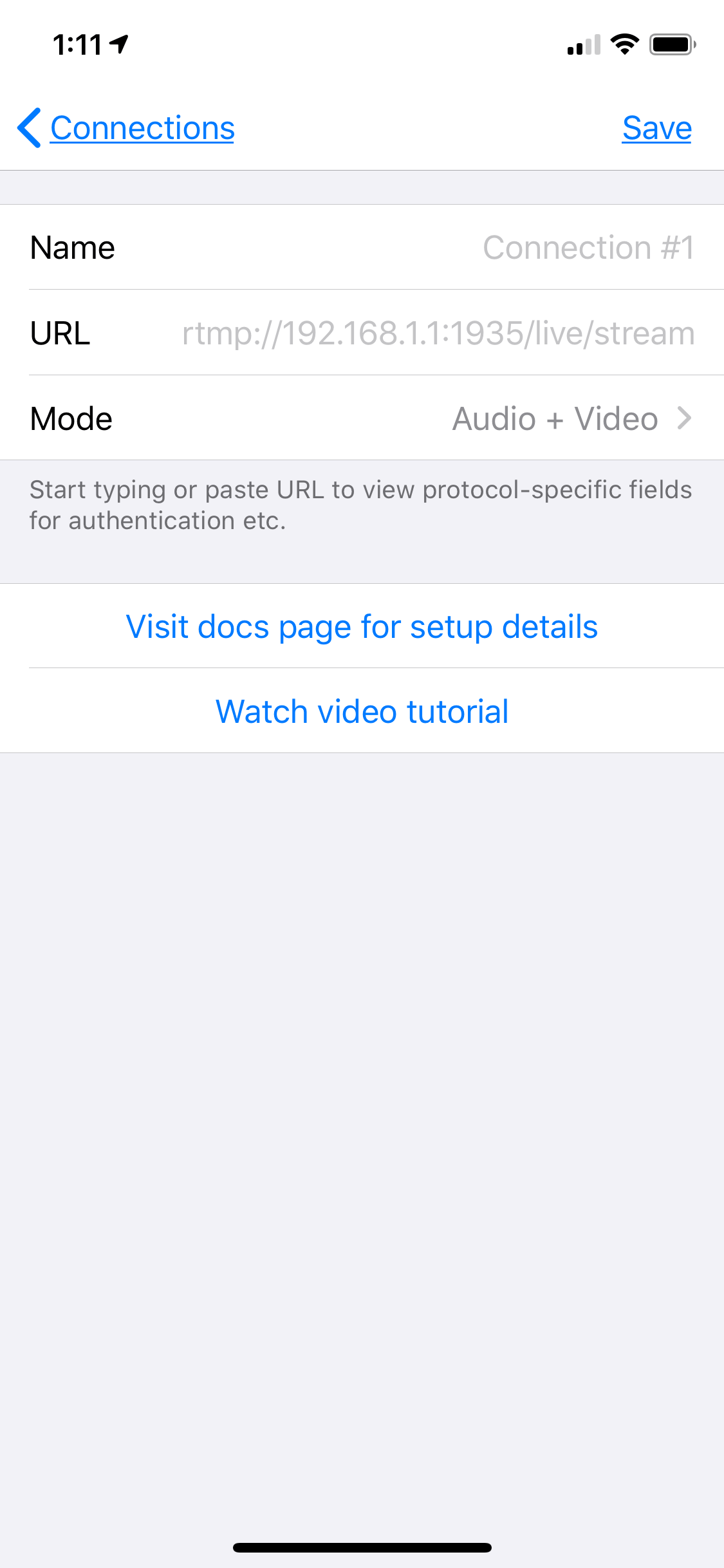Save the new connection
This screenshot has width=724, height=1568.
(656, 128)
